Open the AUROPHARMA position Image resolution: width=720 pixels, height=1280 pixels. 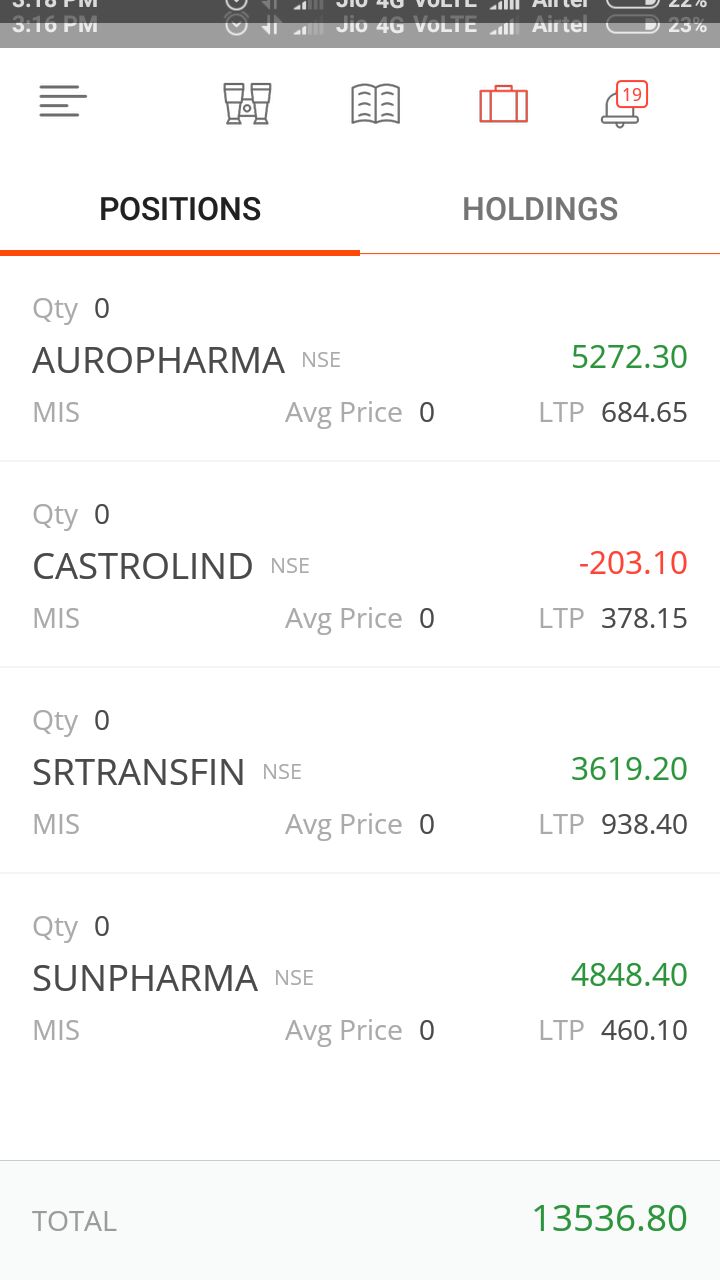[x=360, y=359]
